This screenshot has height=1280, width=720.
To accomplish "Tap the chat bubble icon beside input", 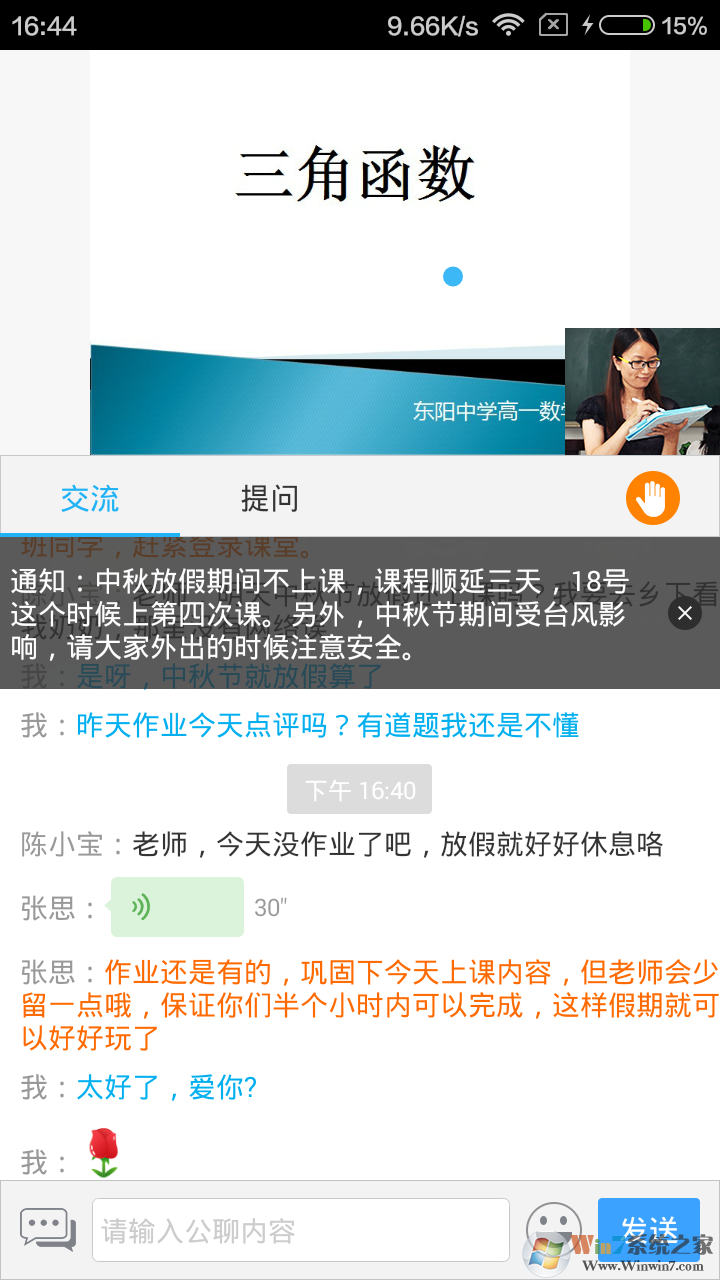I will [47, 1230].
